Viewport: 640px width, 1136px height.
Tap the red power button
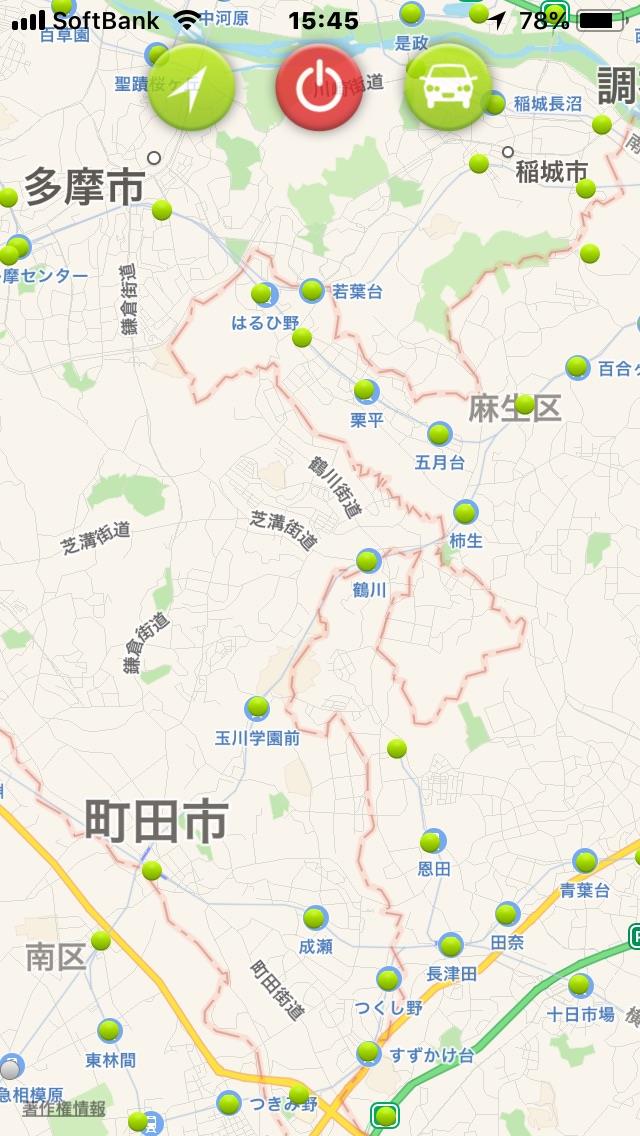[320, 87]
